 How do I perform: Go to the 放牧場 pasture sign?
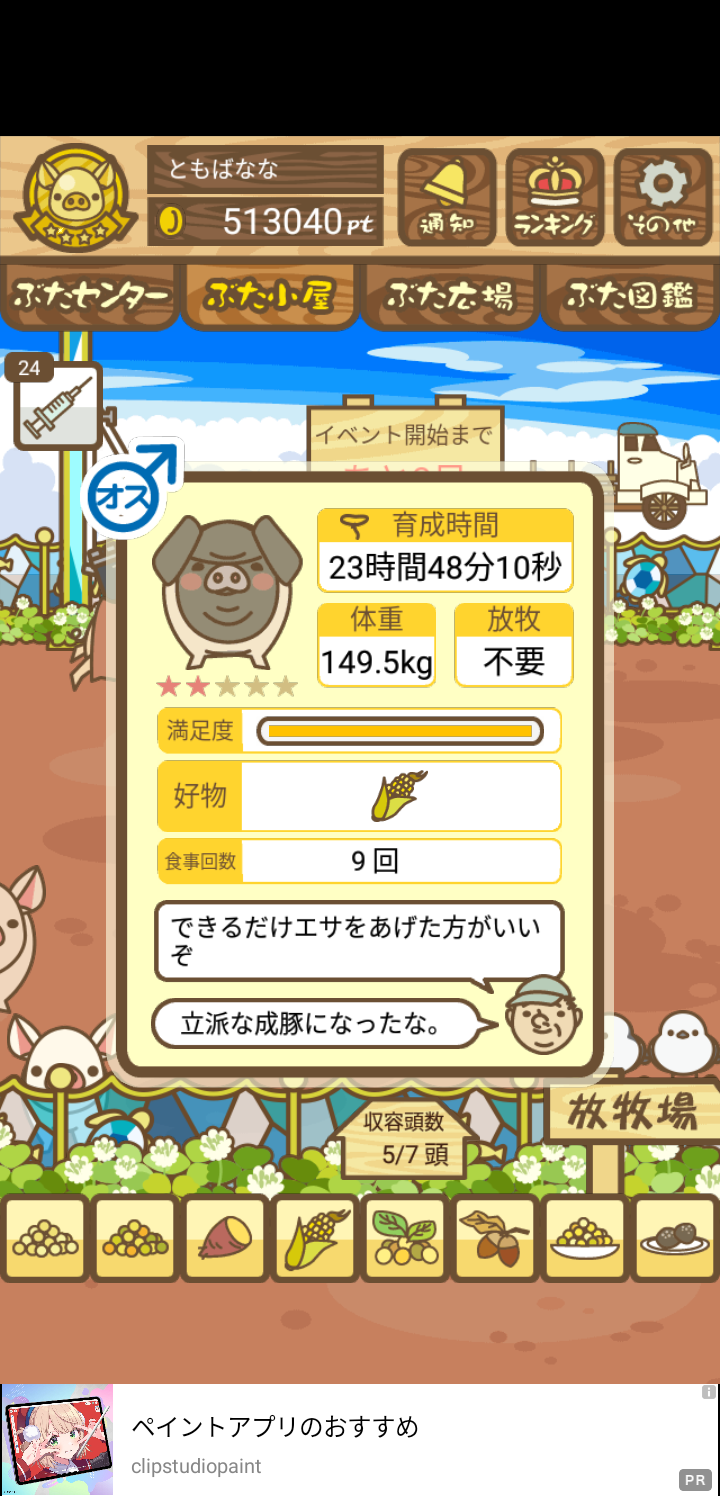[632, 1112]
